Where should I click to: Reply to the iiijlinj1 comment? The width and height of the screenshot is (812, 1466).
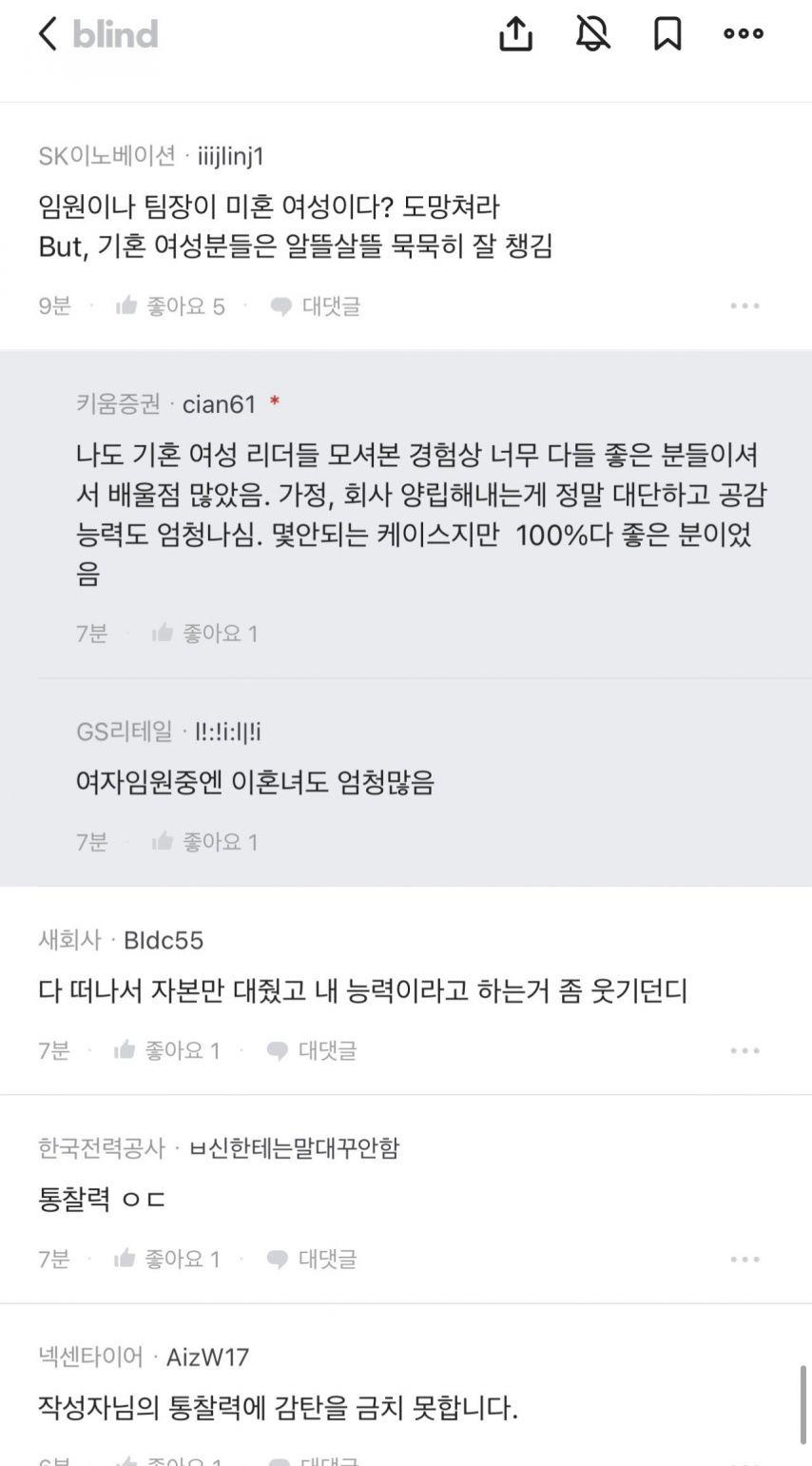(316, 306)
